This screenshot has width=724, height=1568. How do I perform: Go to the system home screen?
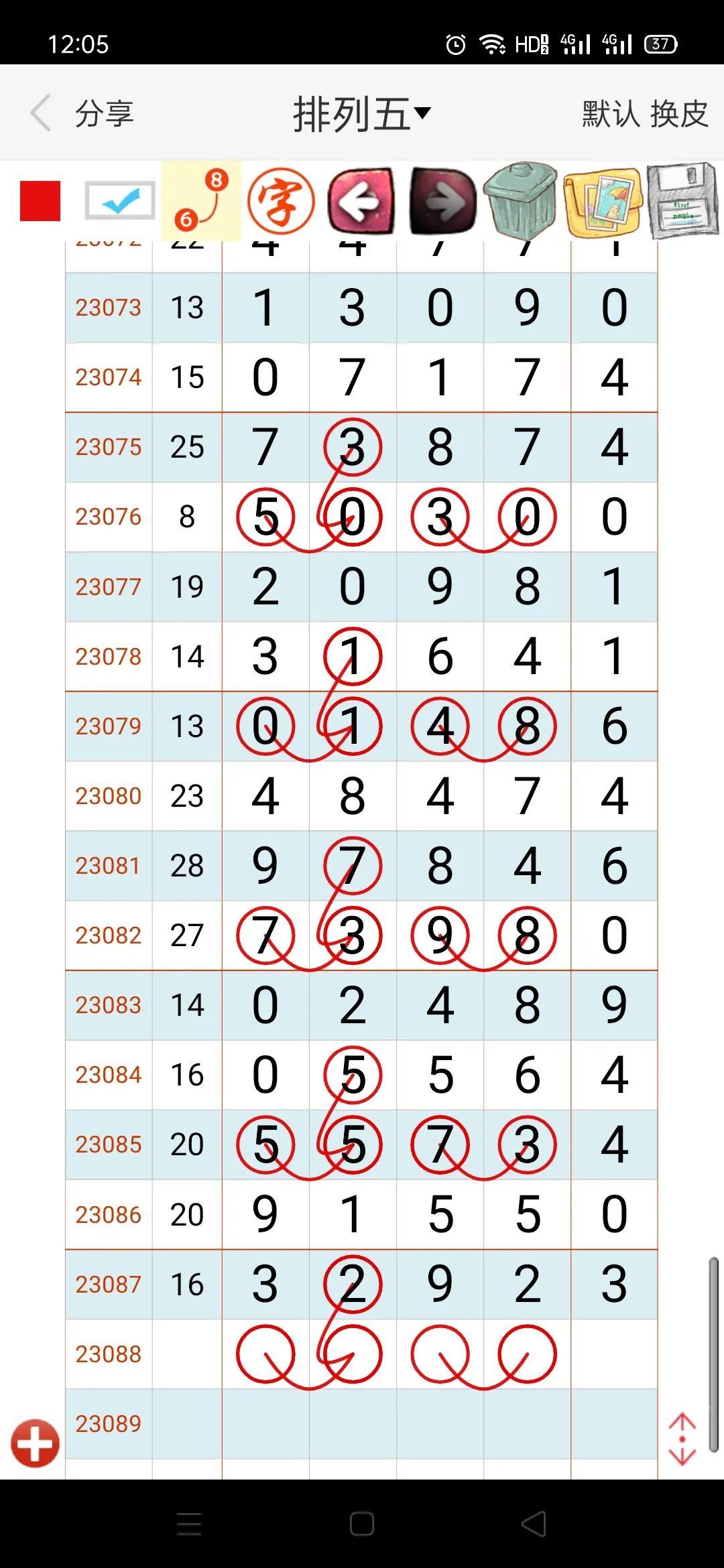tap(362, 1524)
